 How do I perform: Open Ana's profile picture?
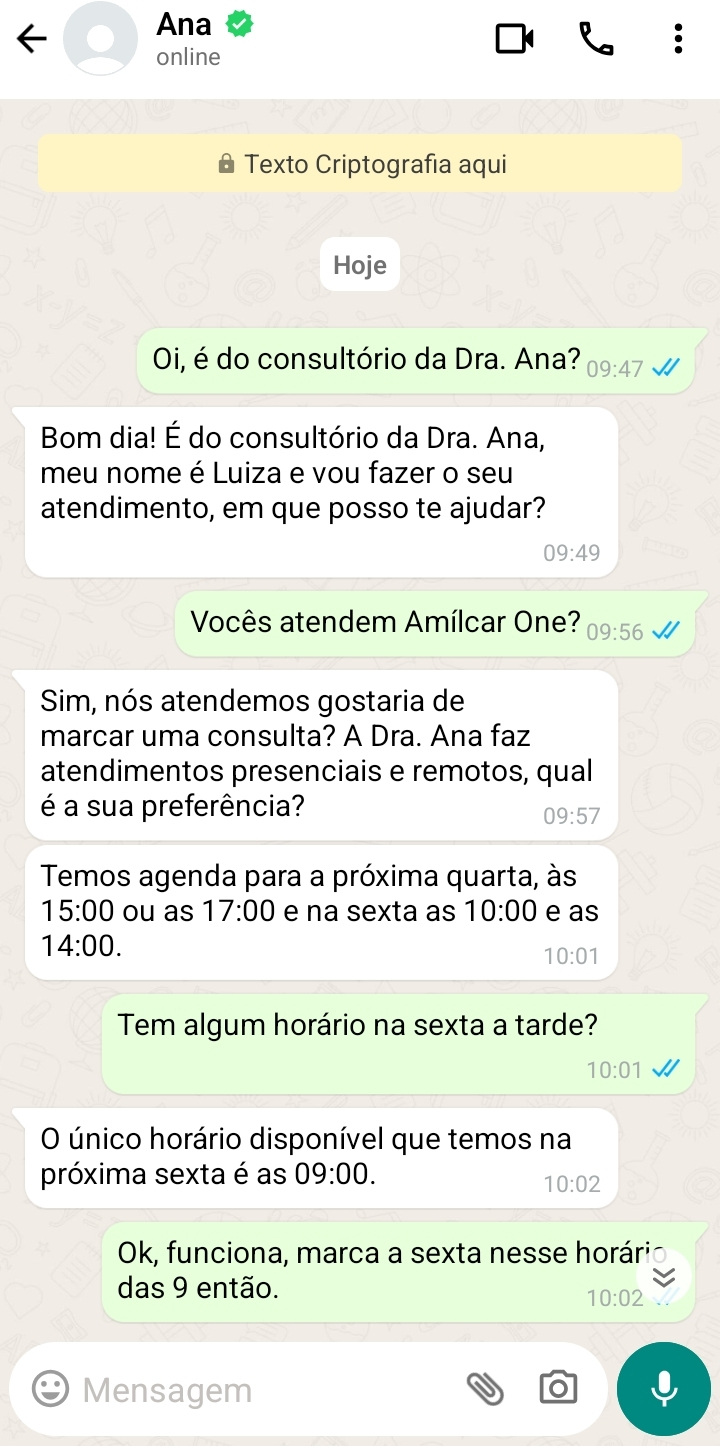98,38
